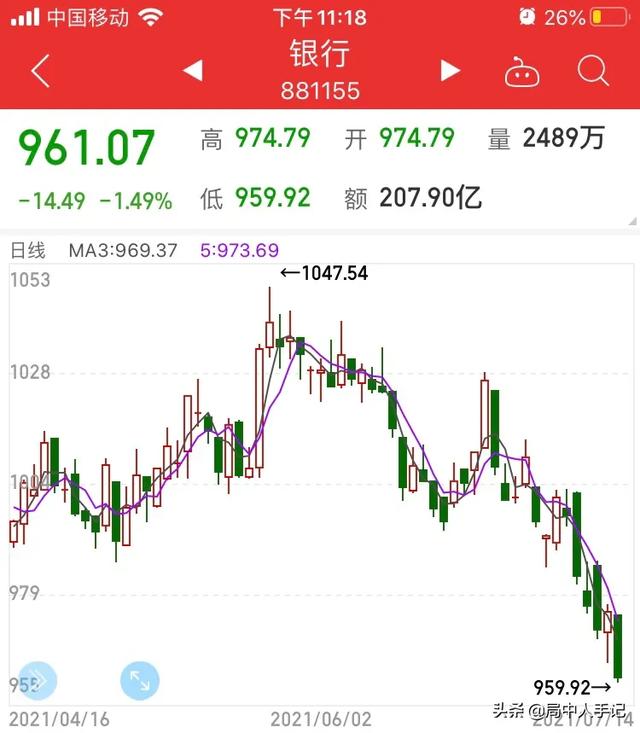Open search from the header
This screenshot has height=733, width=640.
593,71
